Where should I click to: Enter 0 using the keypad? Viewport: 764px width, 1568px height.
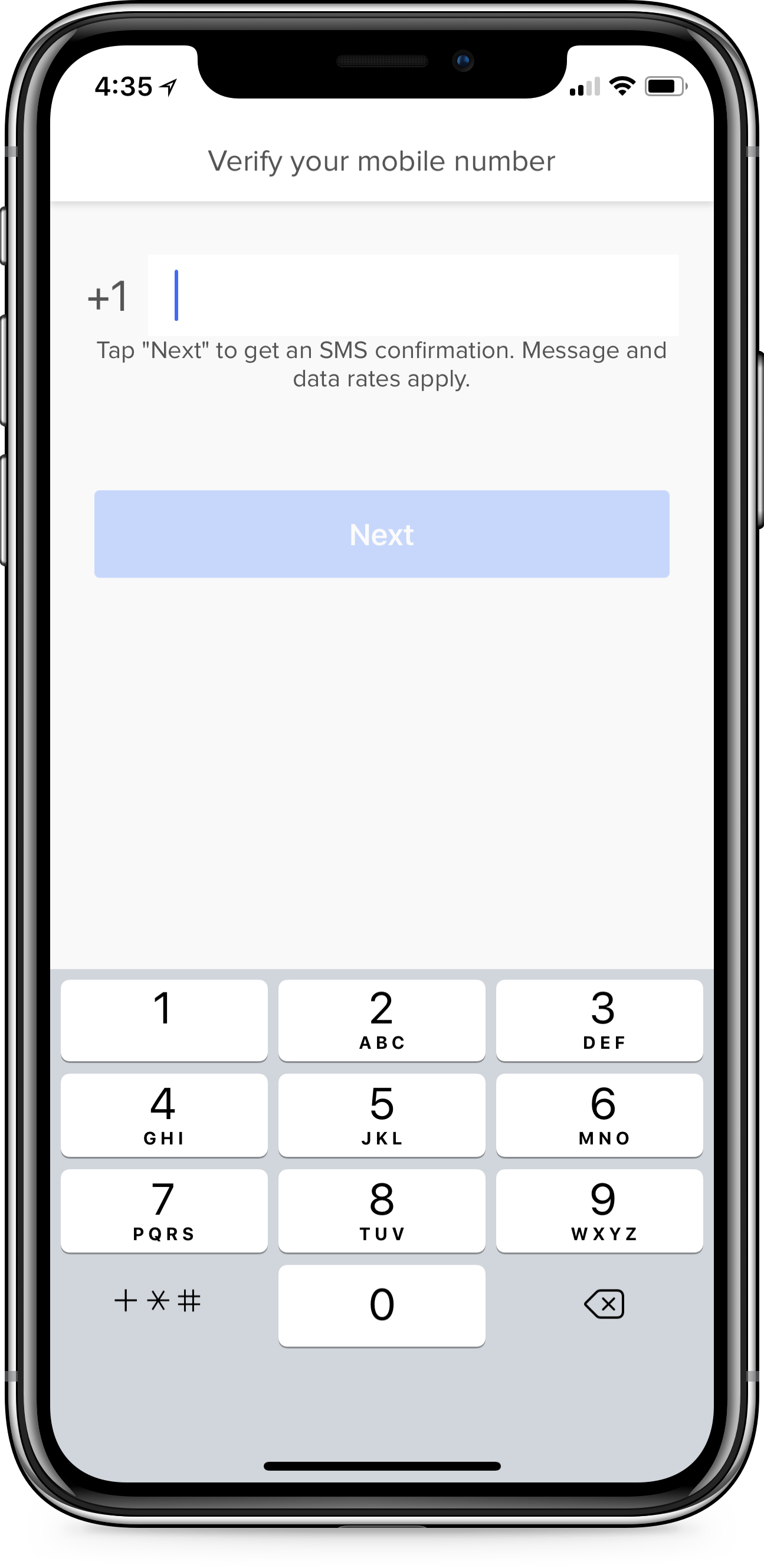point(382,1305)
